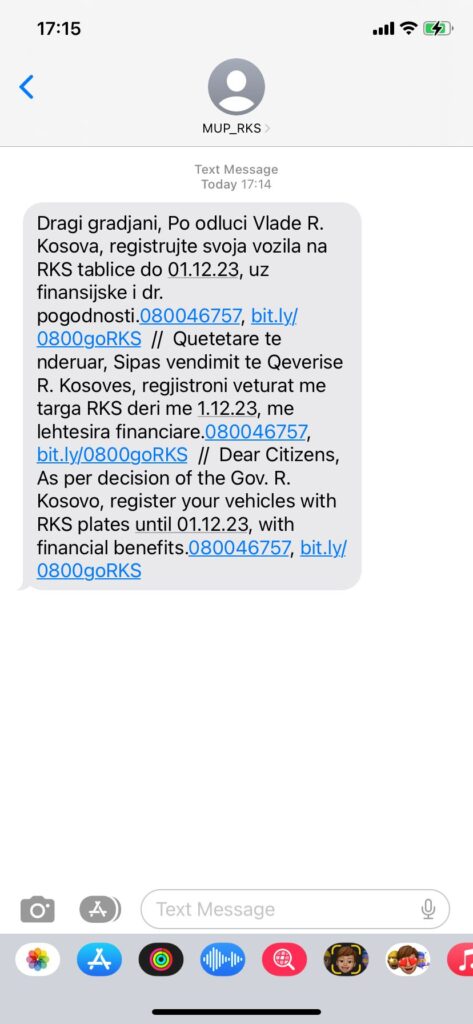The height and width of the screenshot is (1024, 473).
Task: Open the camera to attach a photo
Action: (37, 909)
